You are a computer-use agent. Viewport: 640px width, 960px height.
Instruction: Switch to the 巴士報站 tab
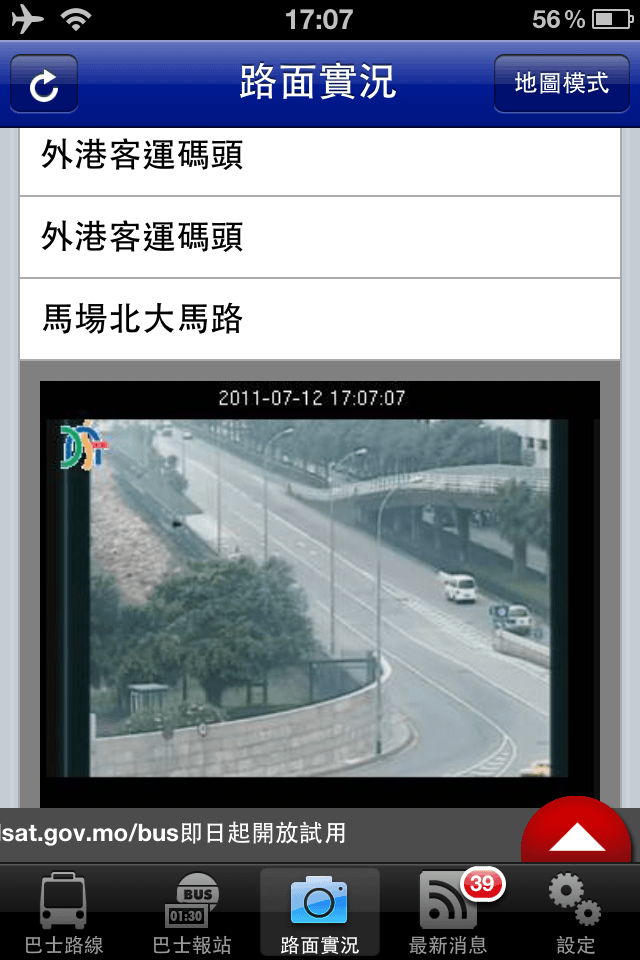[192, 914]
